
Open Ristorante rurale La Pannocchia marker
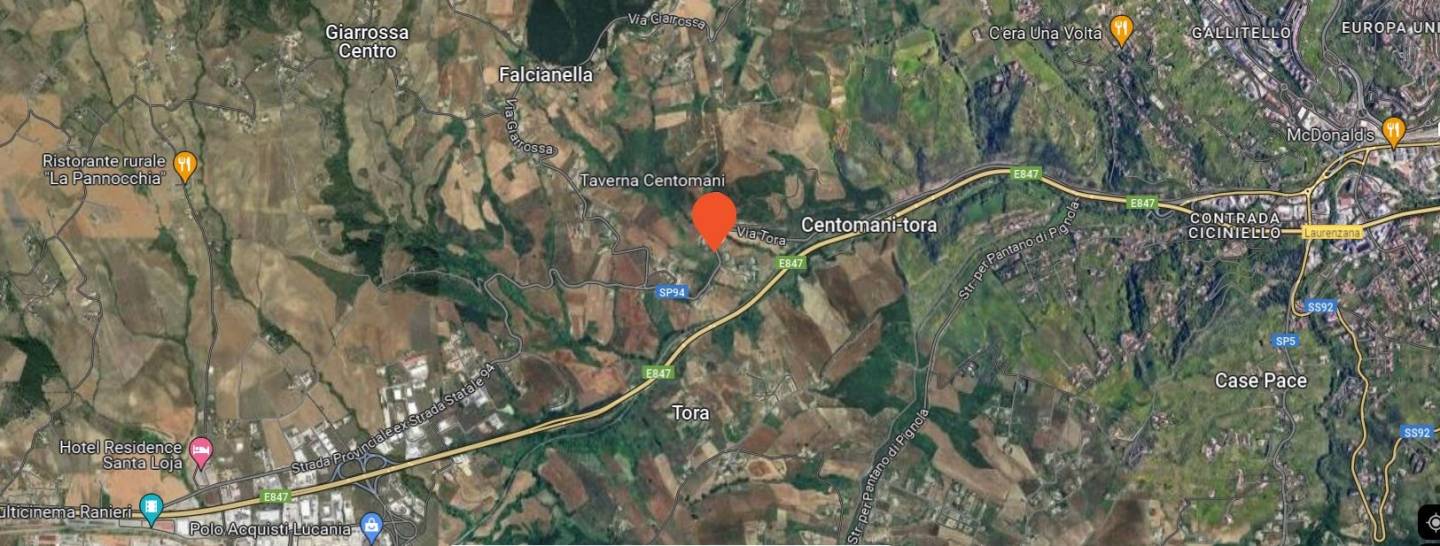tap(185, 165)
